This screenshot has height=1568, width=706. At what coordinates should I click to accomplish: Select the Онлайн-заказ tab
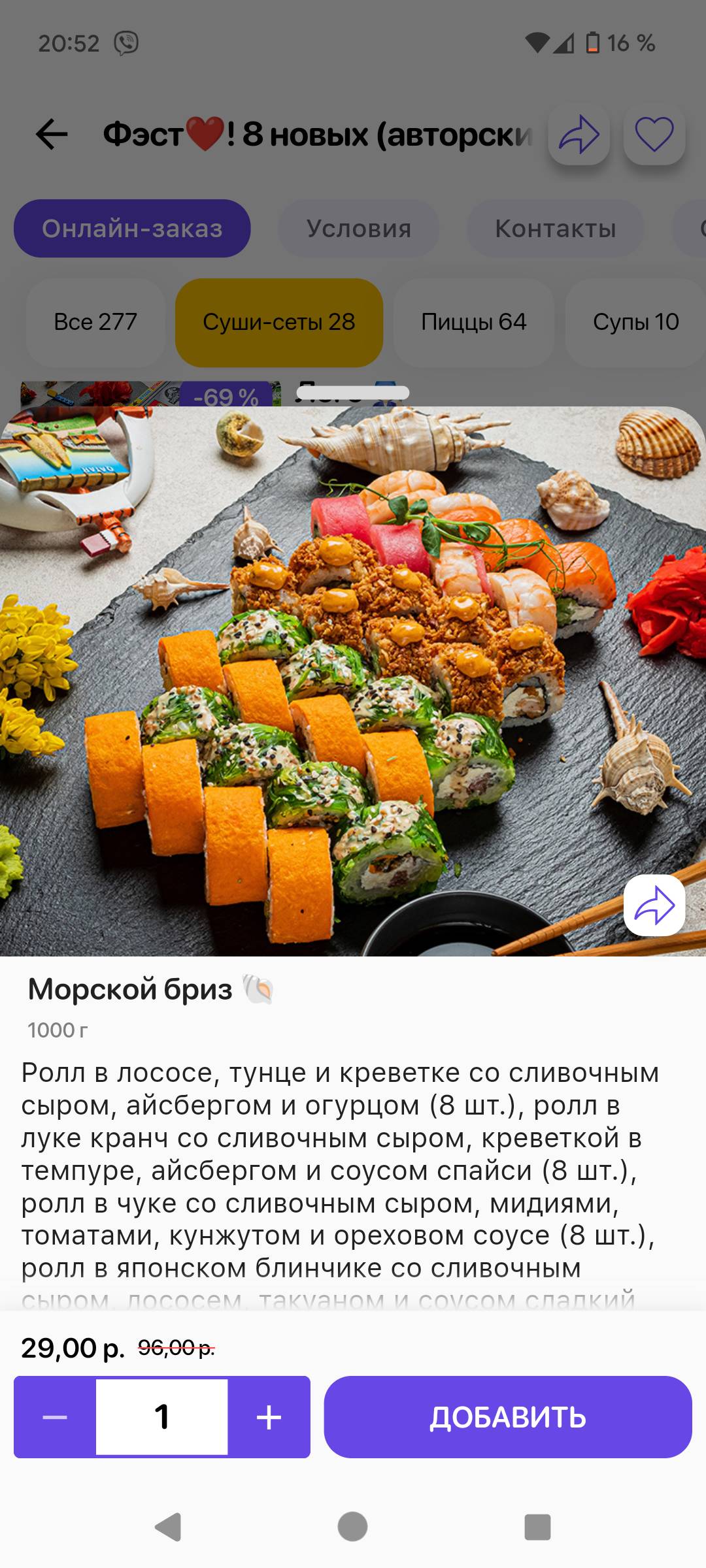pyautogui.click(x=132, y=229)
